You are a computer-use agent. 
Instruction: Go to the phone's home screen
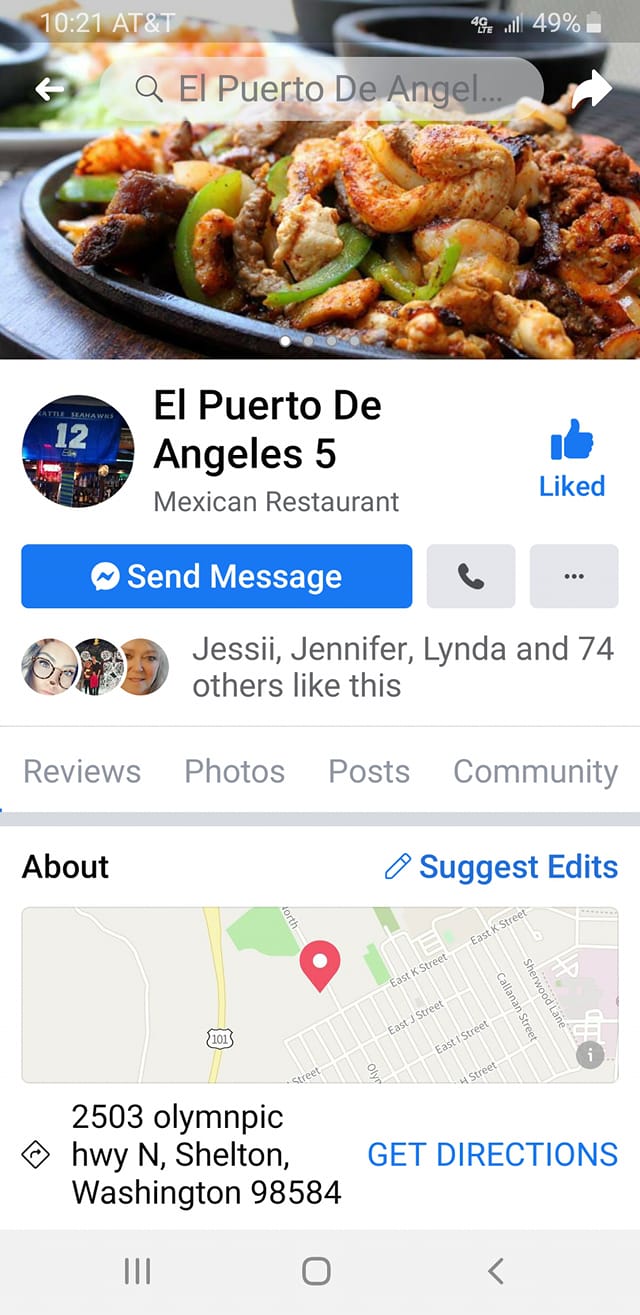(x=316, y=1271)
